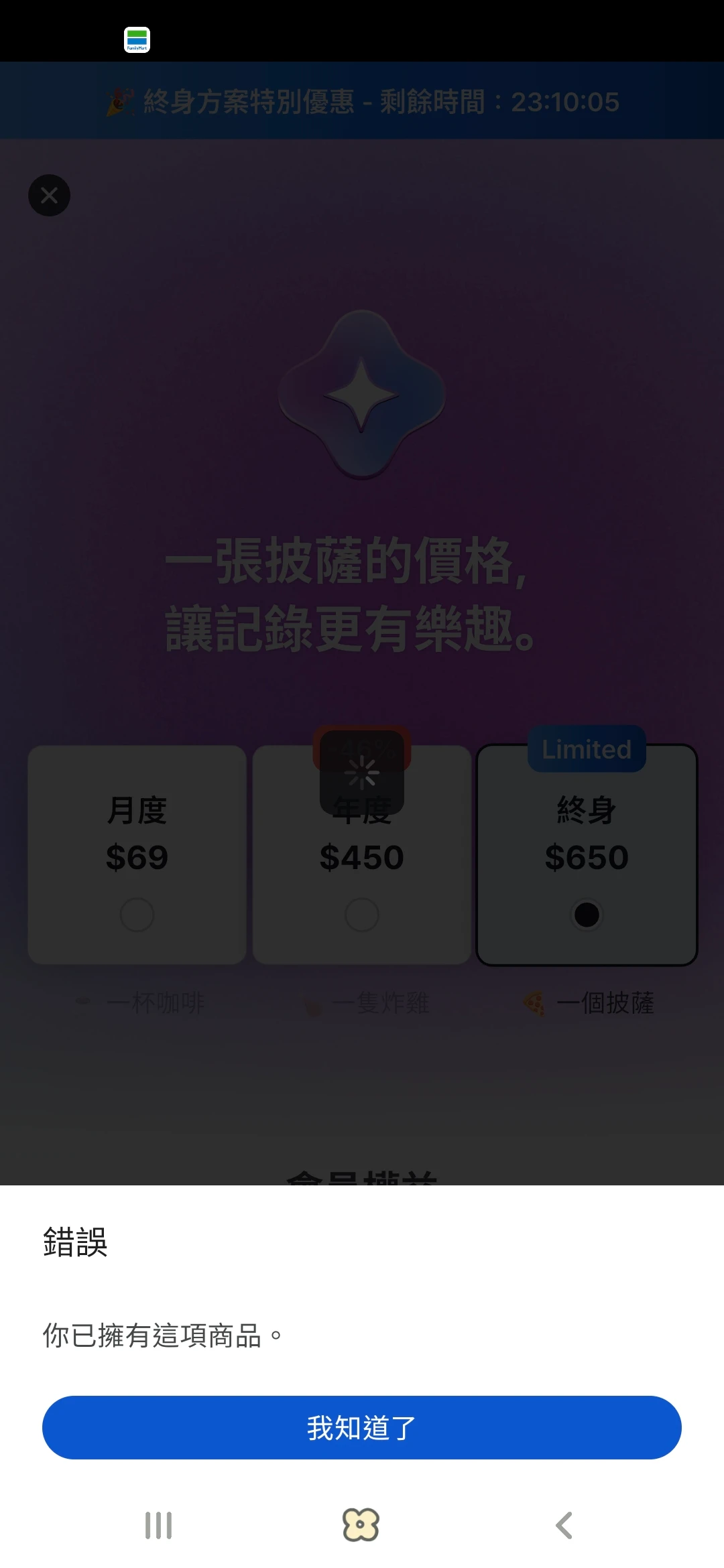Choose the 終身 $650 Limited plan

[x=587, y=855]
